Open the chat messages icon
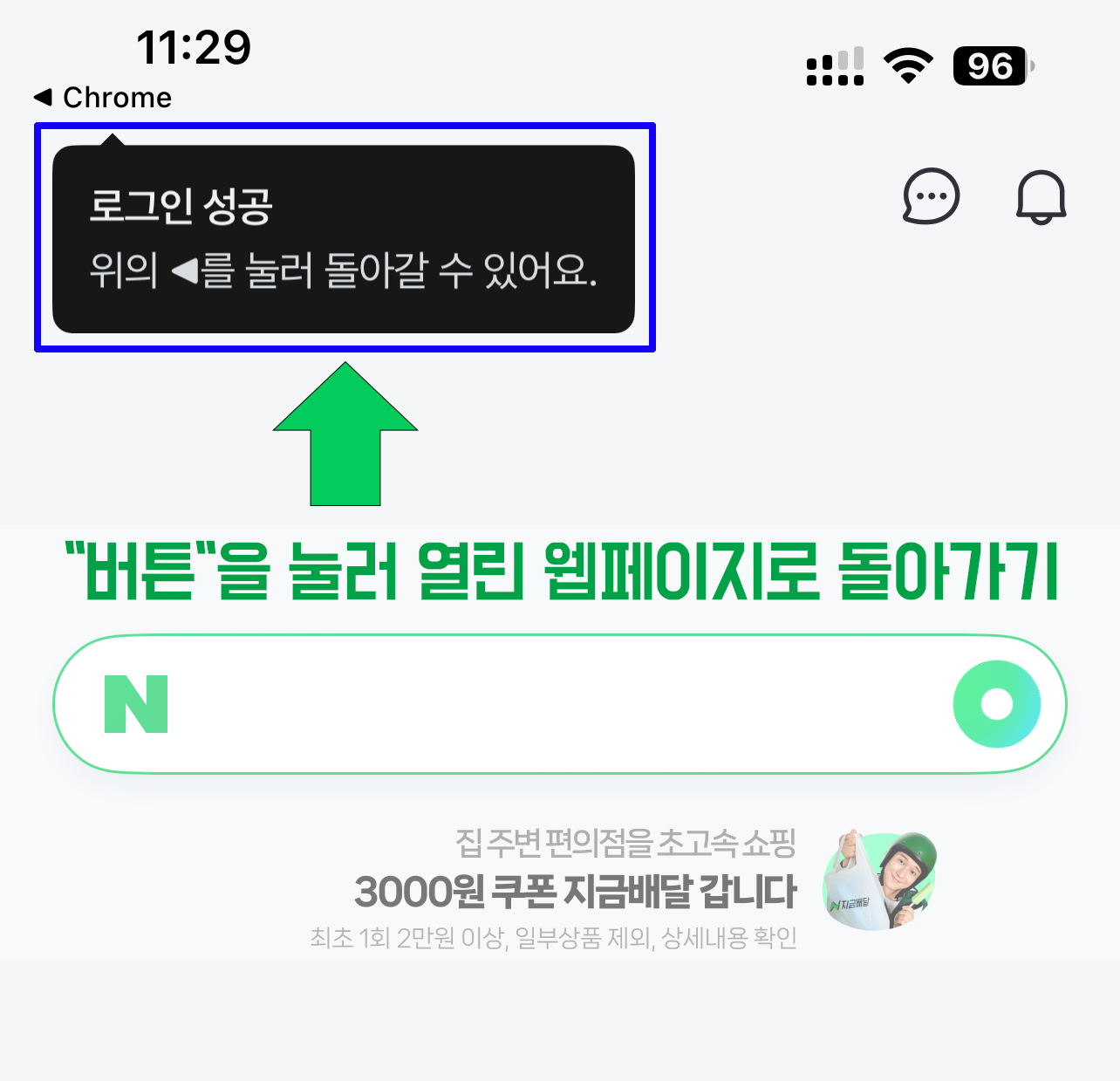The height and width of the screenshot is (1081, 1120). 931,196
